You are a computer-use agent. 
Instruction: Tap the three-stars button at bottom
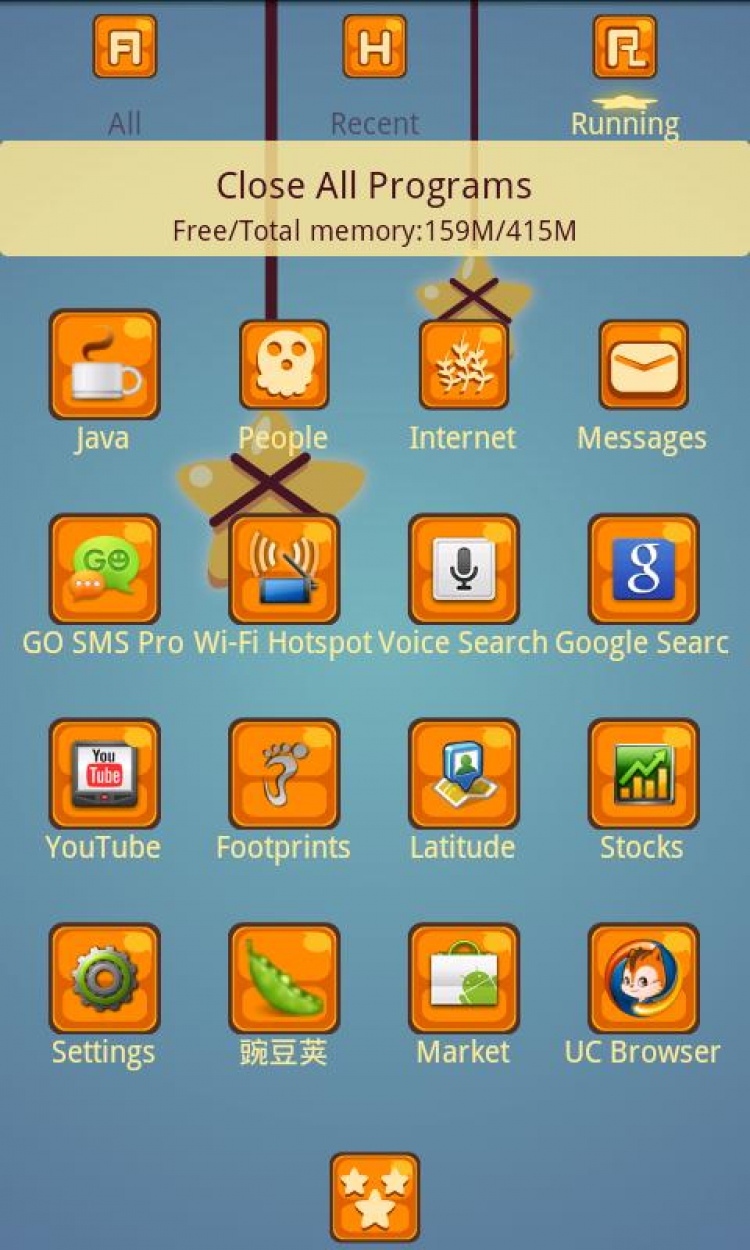click(374, 1197)
